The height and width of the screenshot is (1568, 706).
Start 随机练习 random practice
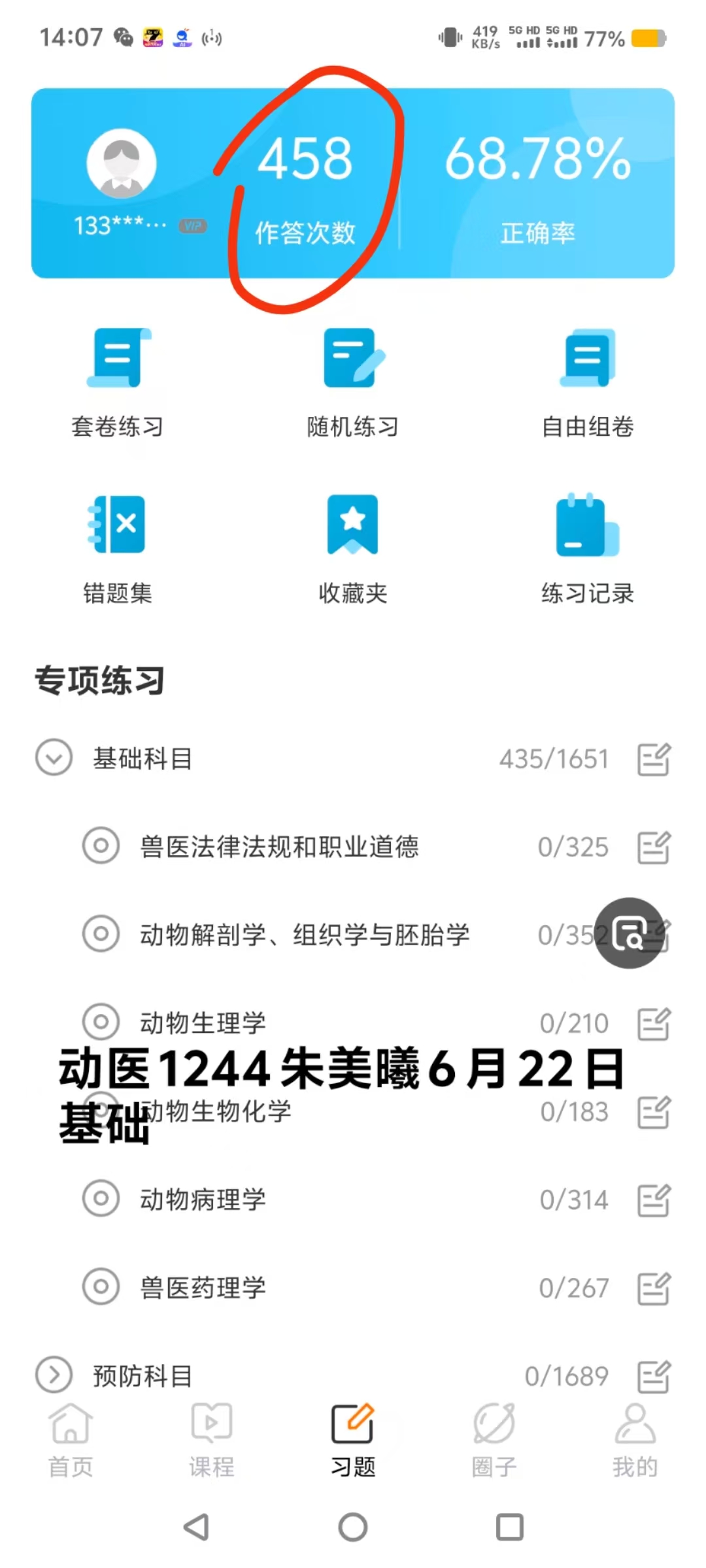(x=353, y=384)
